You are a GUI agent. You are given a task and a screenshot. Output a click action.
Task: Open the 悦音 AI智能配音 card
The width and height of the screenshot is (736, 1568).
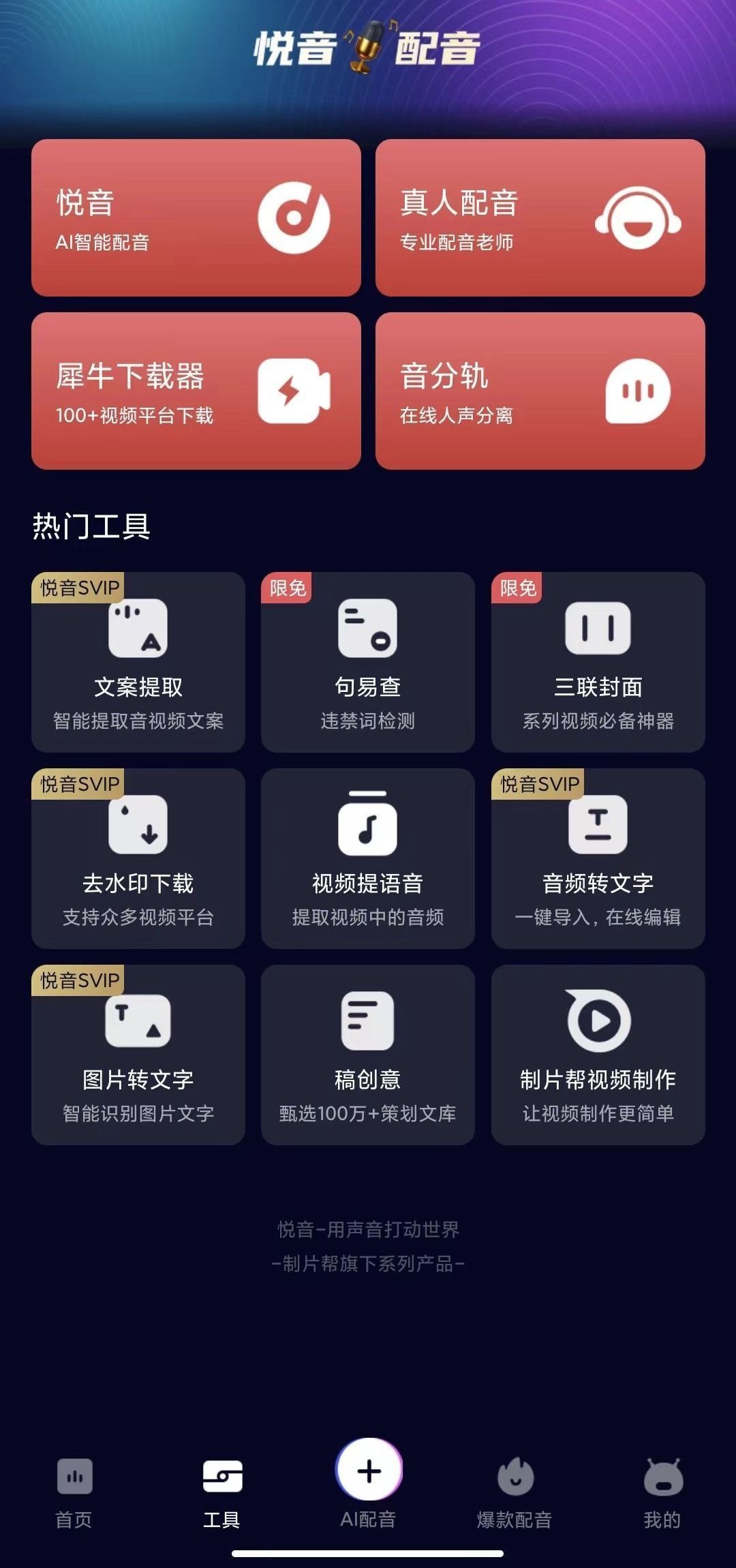click(x=196, y=217)
